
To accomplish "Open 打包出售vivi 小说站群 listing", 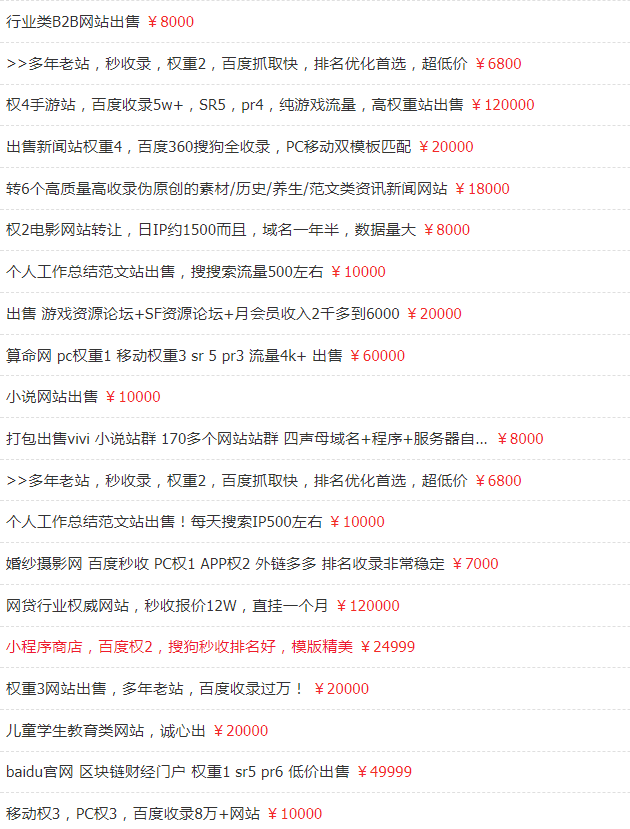I will coord(247,439).
